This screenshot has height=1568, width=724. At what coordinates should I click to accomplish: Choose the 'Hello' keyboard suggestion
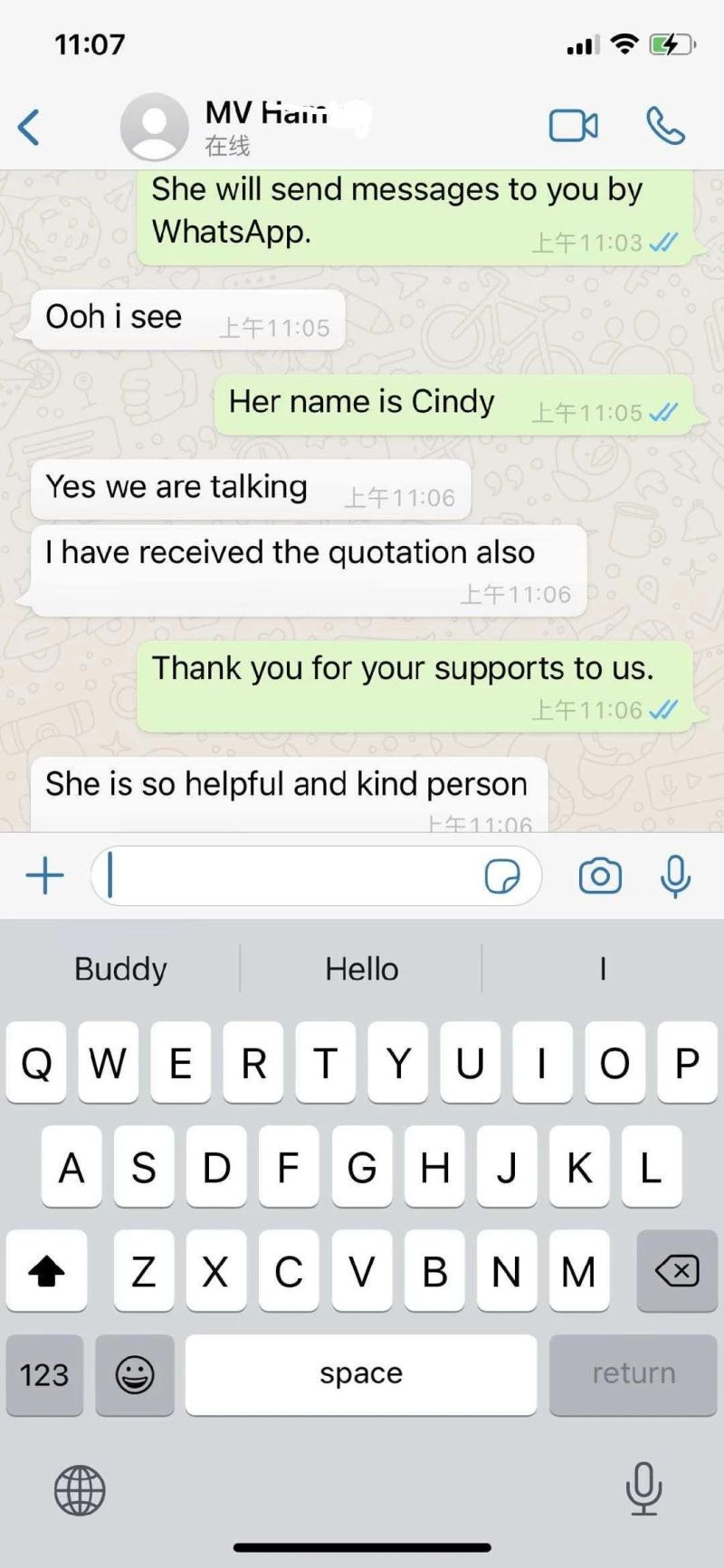[x=361, y=969]
